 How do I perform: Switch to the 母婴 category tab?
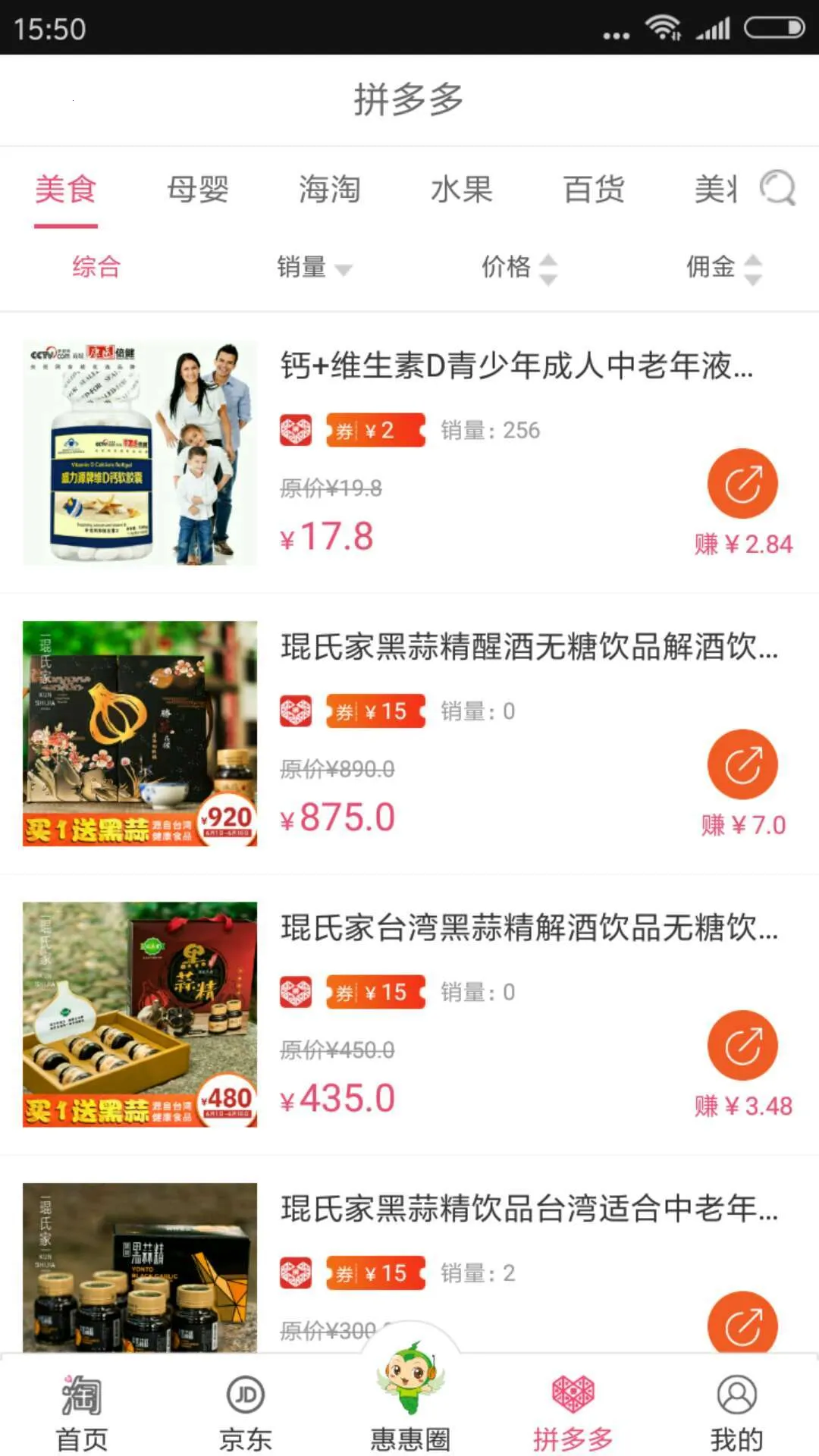tap(198, 190)
